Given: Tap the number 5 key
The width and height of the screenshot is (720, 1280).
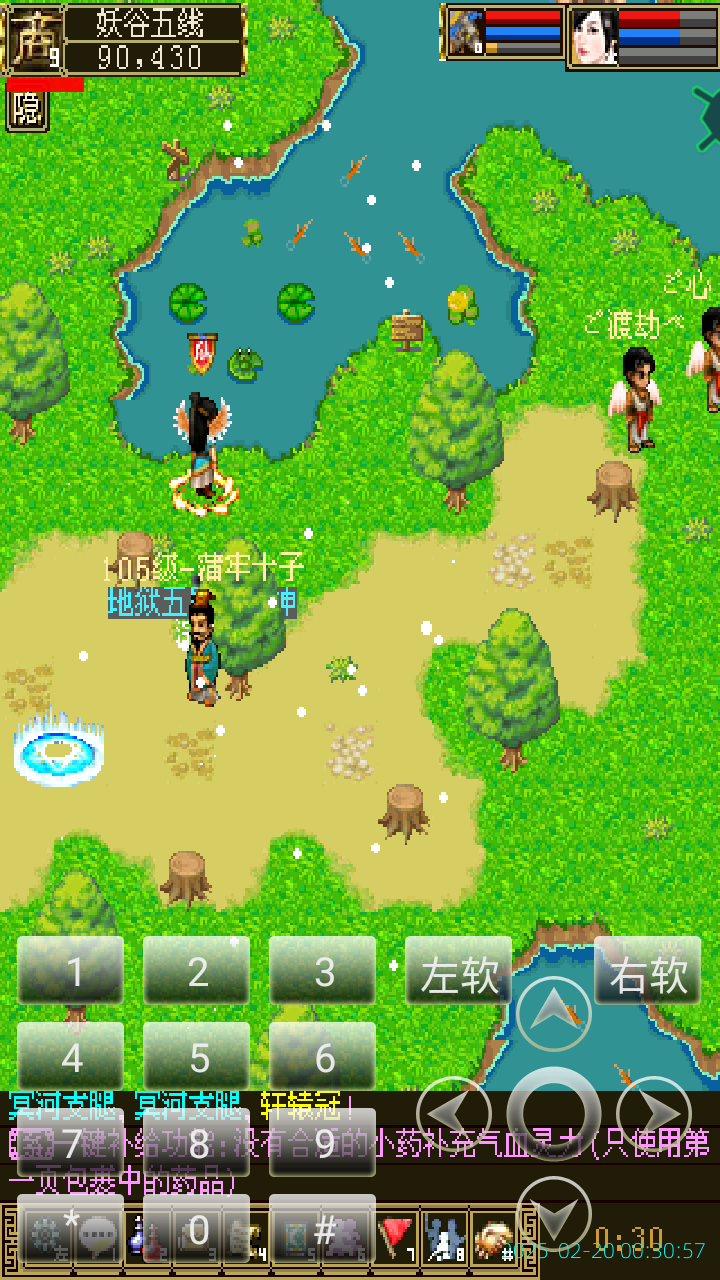Looking at the screenshot, I should (197, 1057).
